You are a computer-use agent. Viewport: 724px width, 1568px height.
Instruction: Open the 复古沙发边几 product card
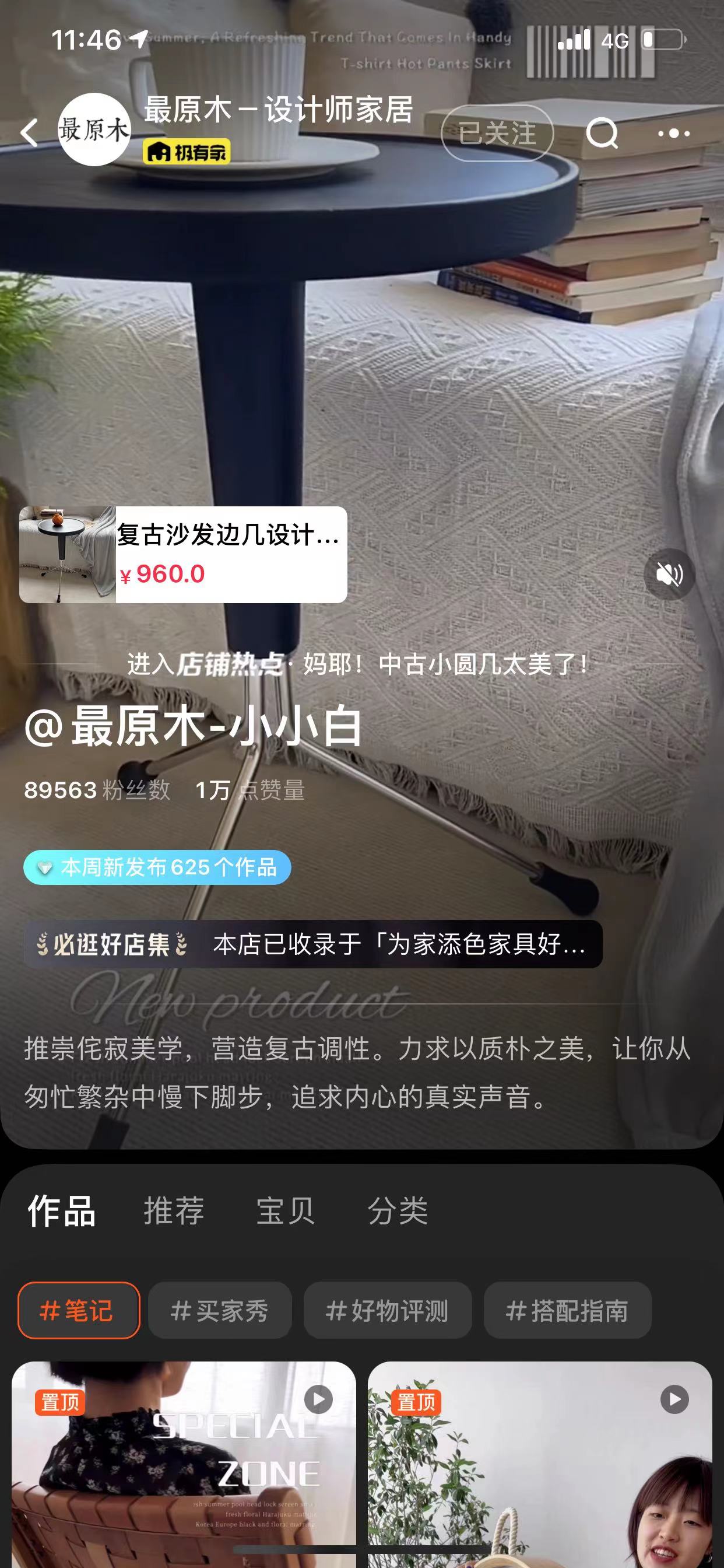pyautogui.click(x=183, y=555)
